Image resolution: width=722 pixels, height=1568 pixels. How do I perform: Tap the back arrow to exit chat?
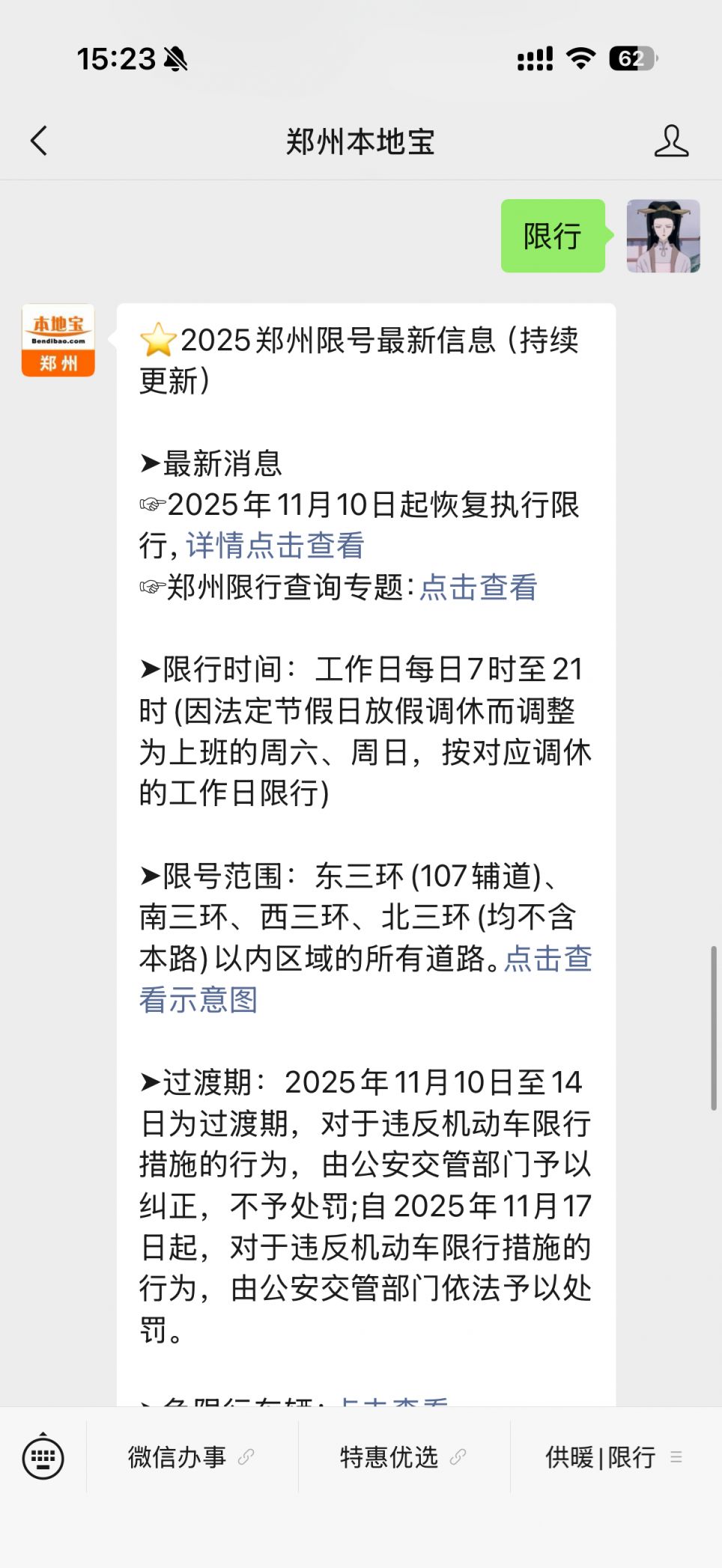[39, 141]
